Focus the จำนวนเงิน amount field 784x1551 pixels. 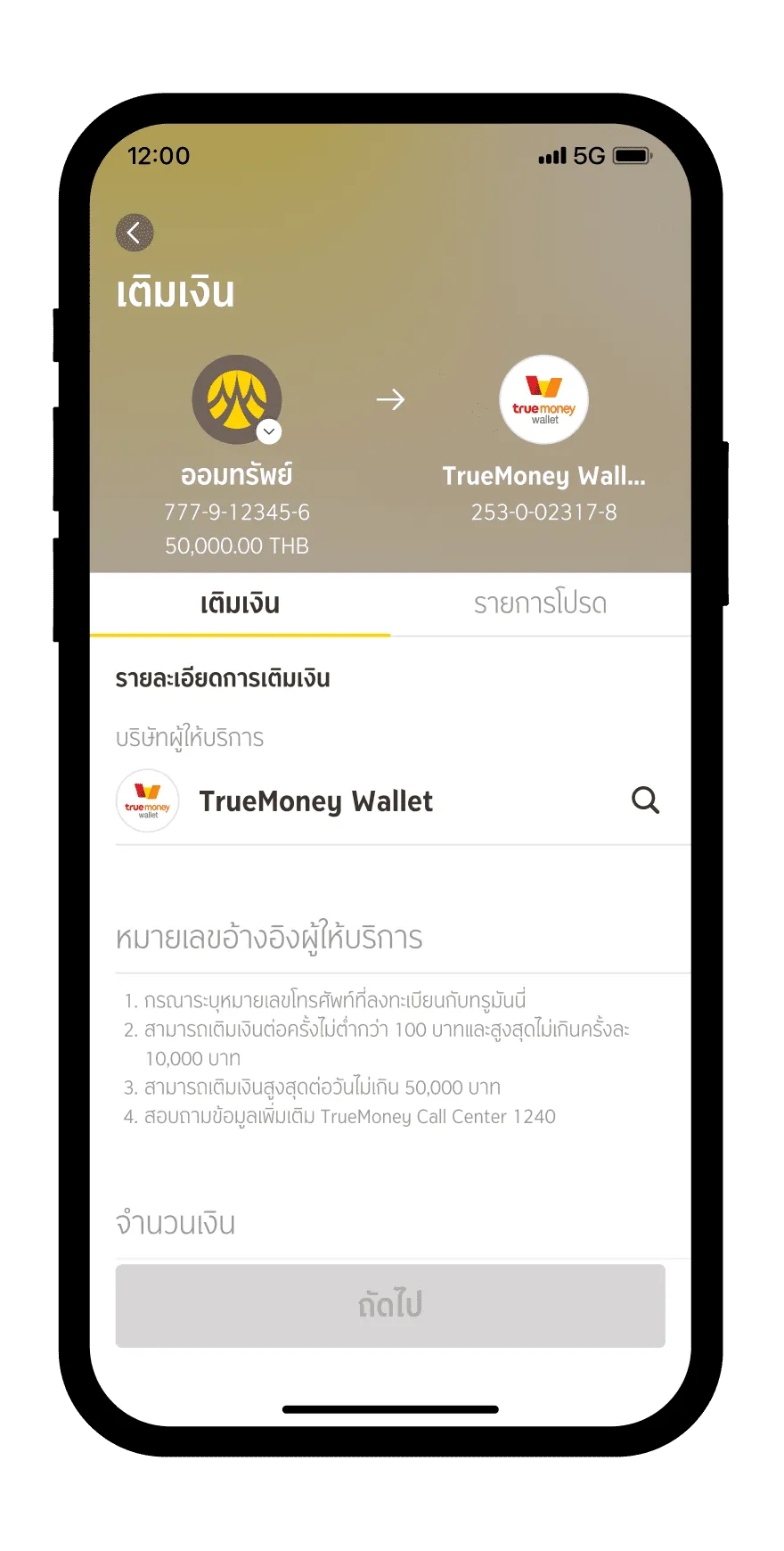[x=392, y=1224]
